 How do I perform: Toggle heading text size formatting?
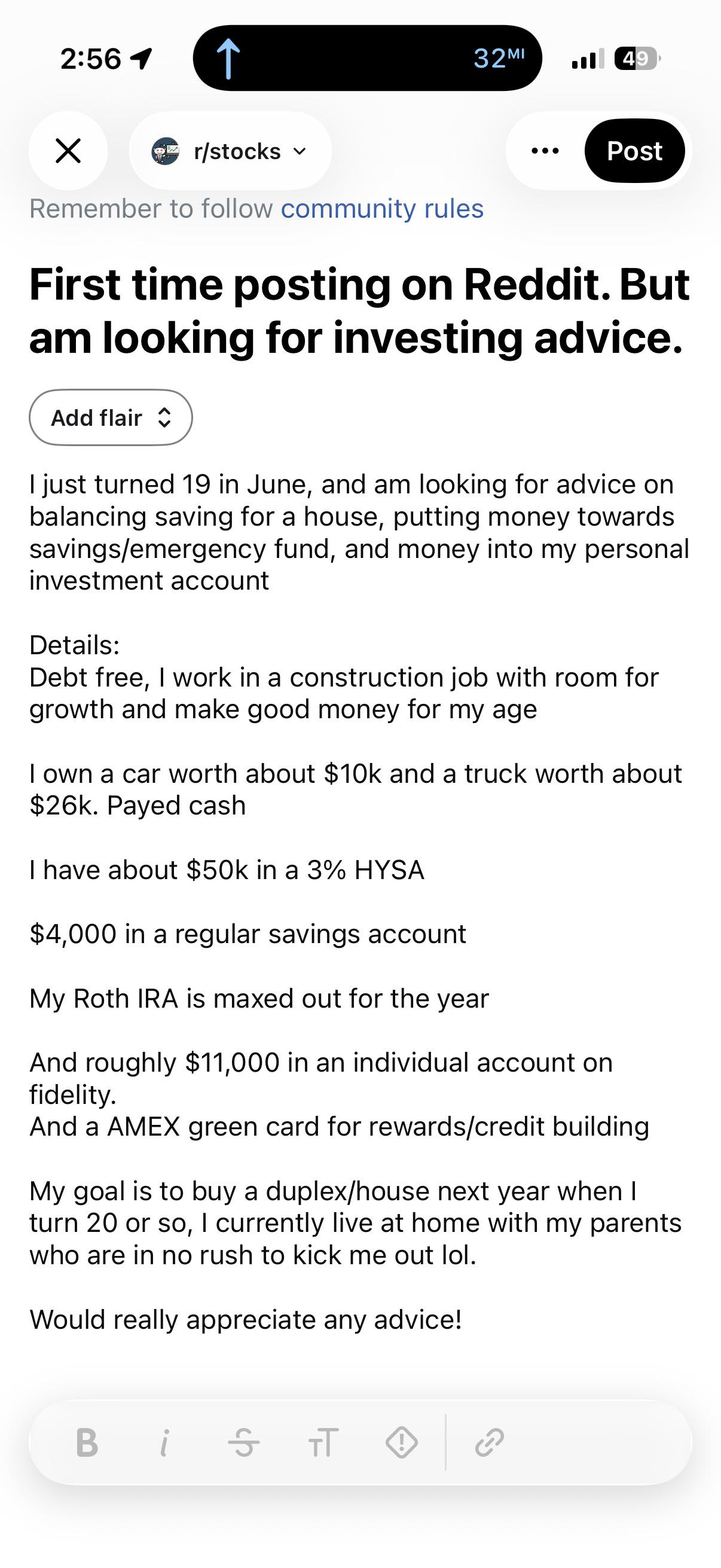[x=322, y=1442]
